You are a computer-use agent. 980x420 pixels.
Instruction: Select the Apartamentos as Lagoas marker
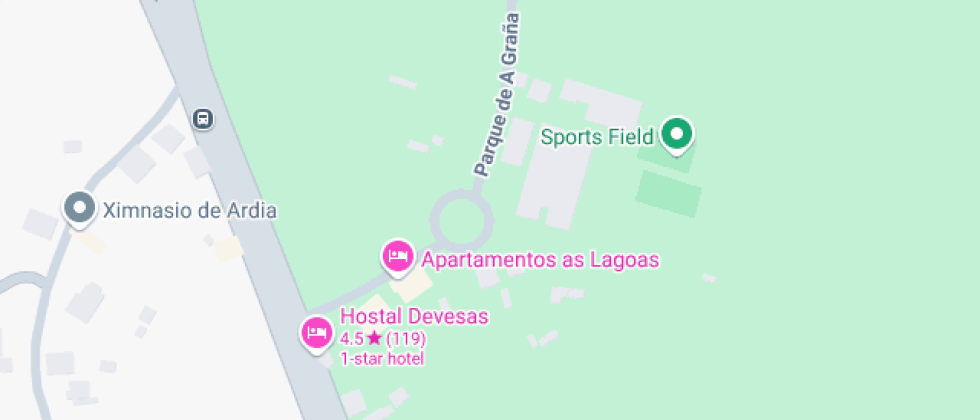(398, 256)
